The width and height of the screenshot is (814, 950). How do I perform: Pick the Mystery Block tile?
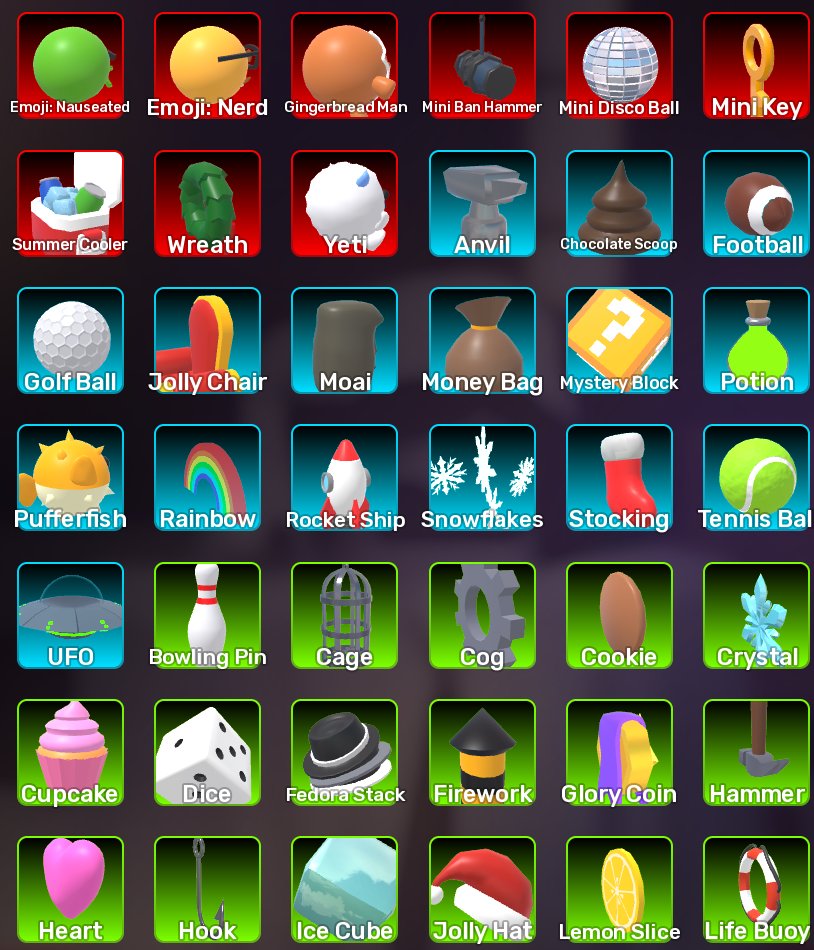click(619, 340)
